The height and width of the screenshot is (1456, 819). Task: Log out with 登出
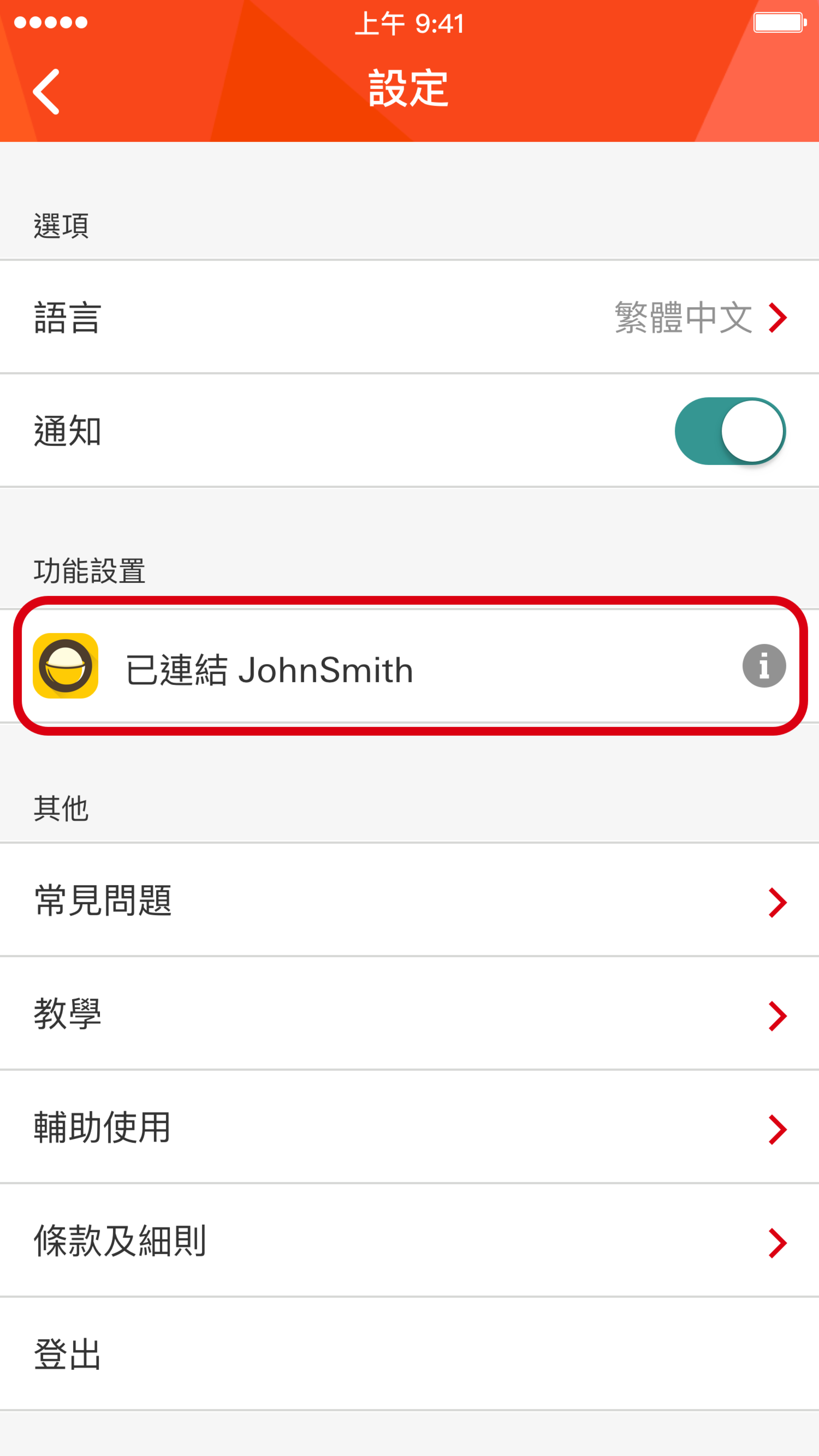pyautogui.click(x=410, y=1354)
